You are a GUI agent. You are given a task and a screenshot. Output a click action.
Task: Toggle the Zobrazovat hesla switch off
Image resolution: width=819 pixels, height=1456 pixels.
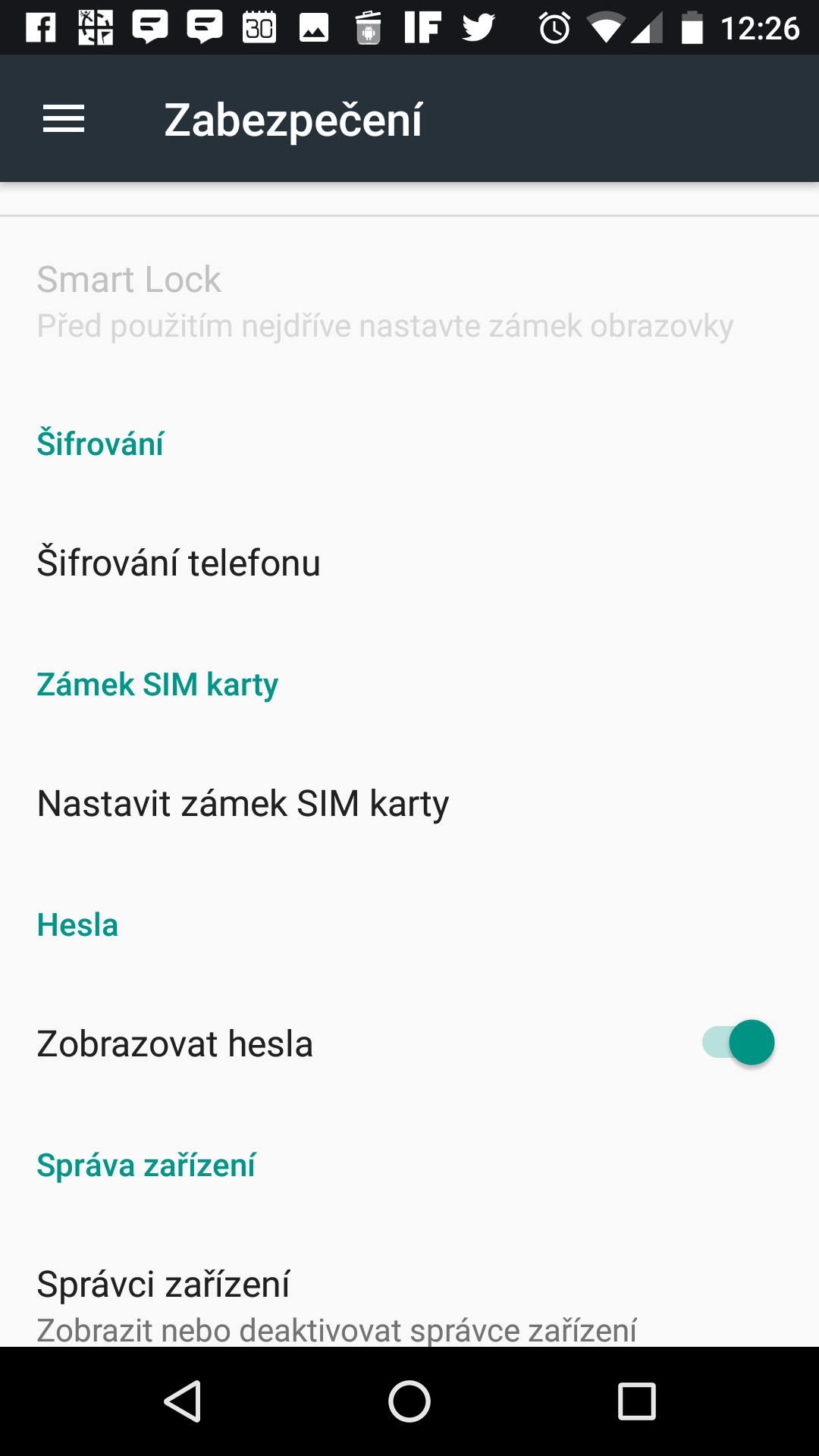coord(738,1043)
